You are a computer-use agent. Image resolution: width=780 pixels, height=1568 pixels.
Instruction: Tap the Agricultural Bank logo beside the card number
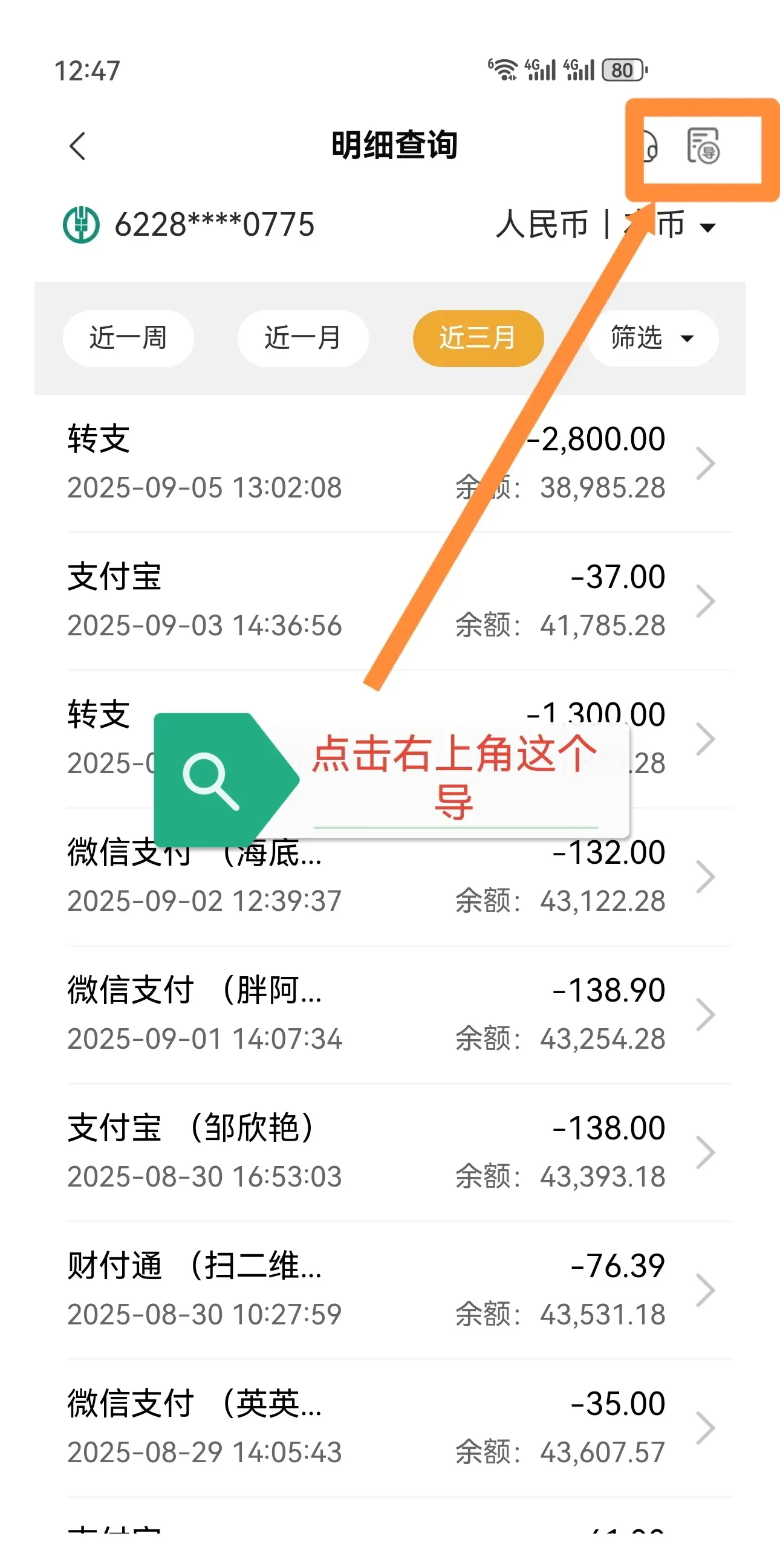point(82,225)
